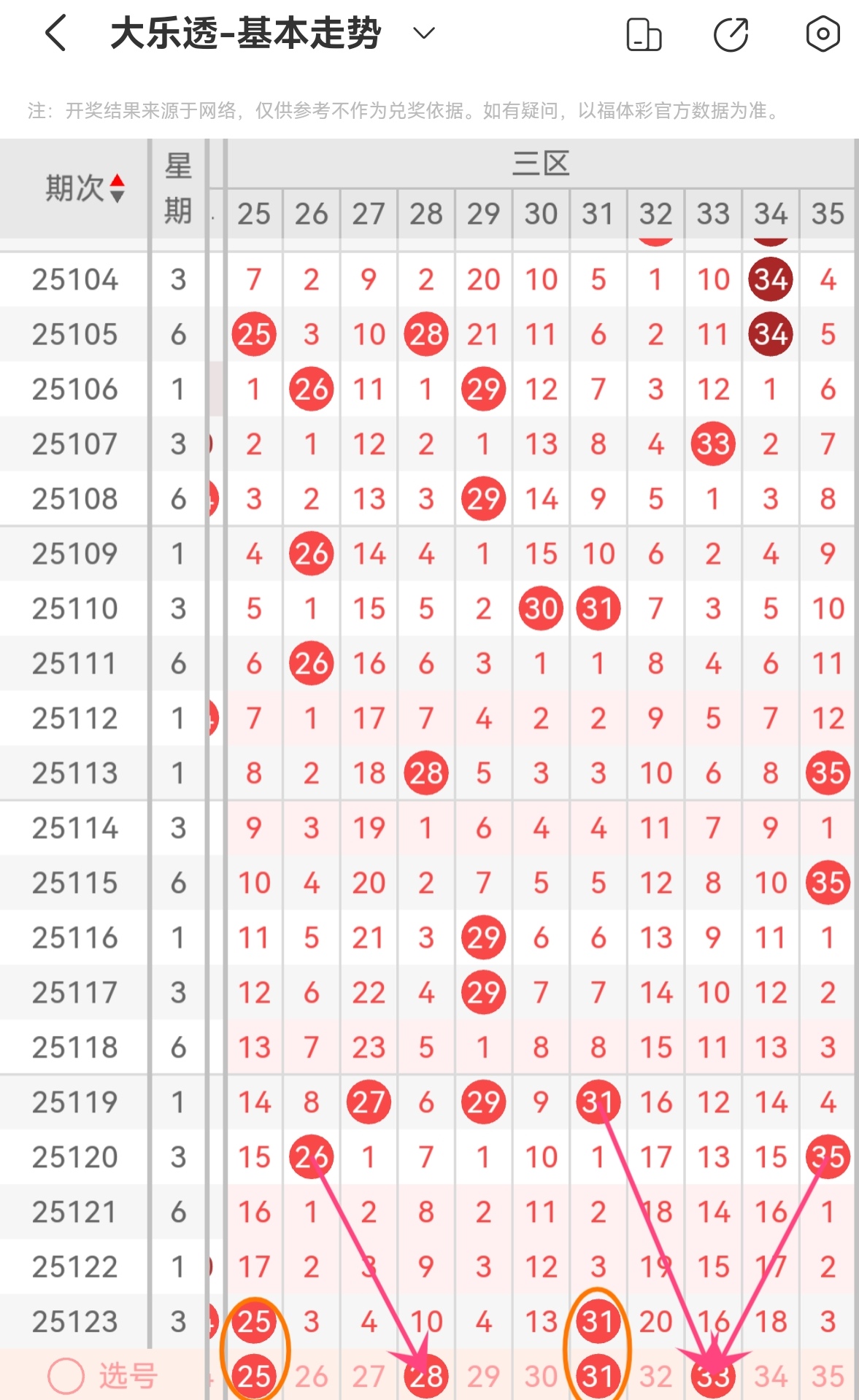The width and height of the screenshot is (859, 1400).
Task: Open the share icon at top right
Action: (x=732, y=33)
